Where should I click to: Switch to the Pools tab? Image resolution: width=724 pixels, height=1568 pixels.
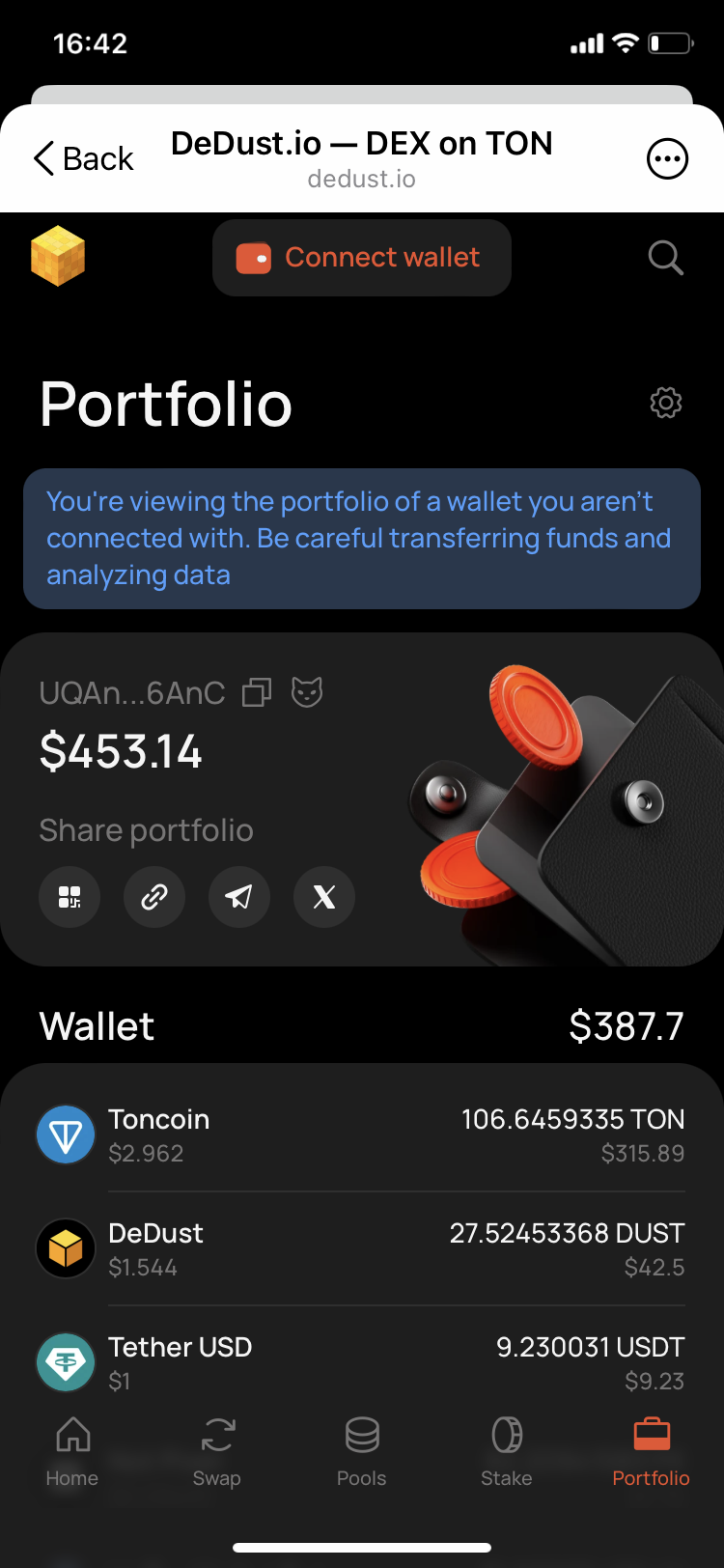point(362,1450)
